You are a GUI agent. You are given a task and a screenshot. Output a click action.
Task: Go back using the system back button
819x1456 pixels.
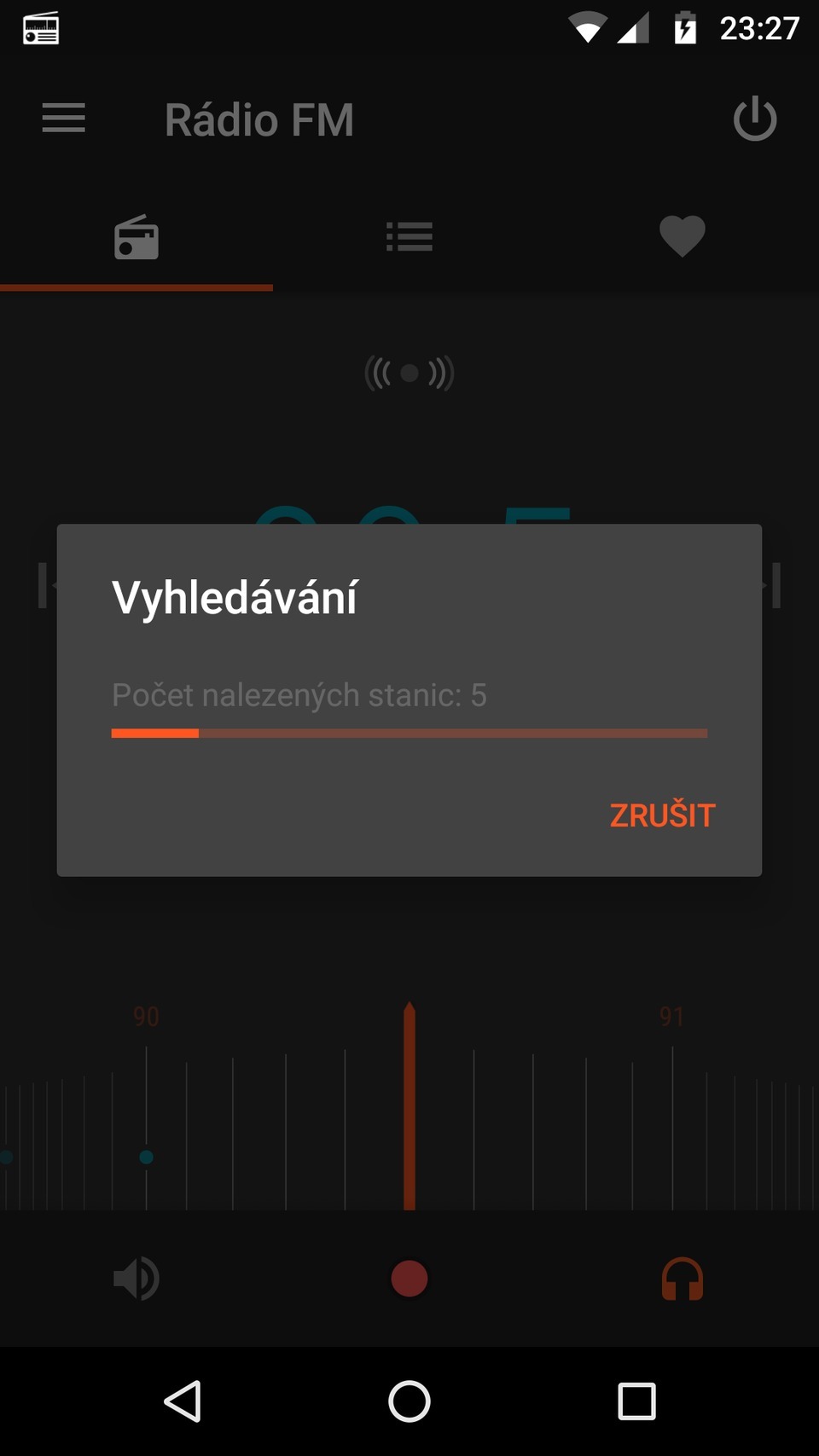point(183,1401)
